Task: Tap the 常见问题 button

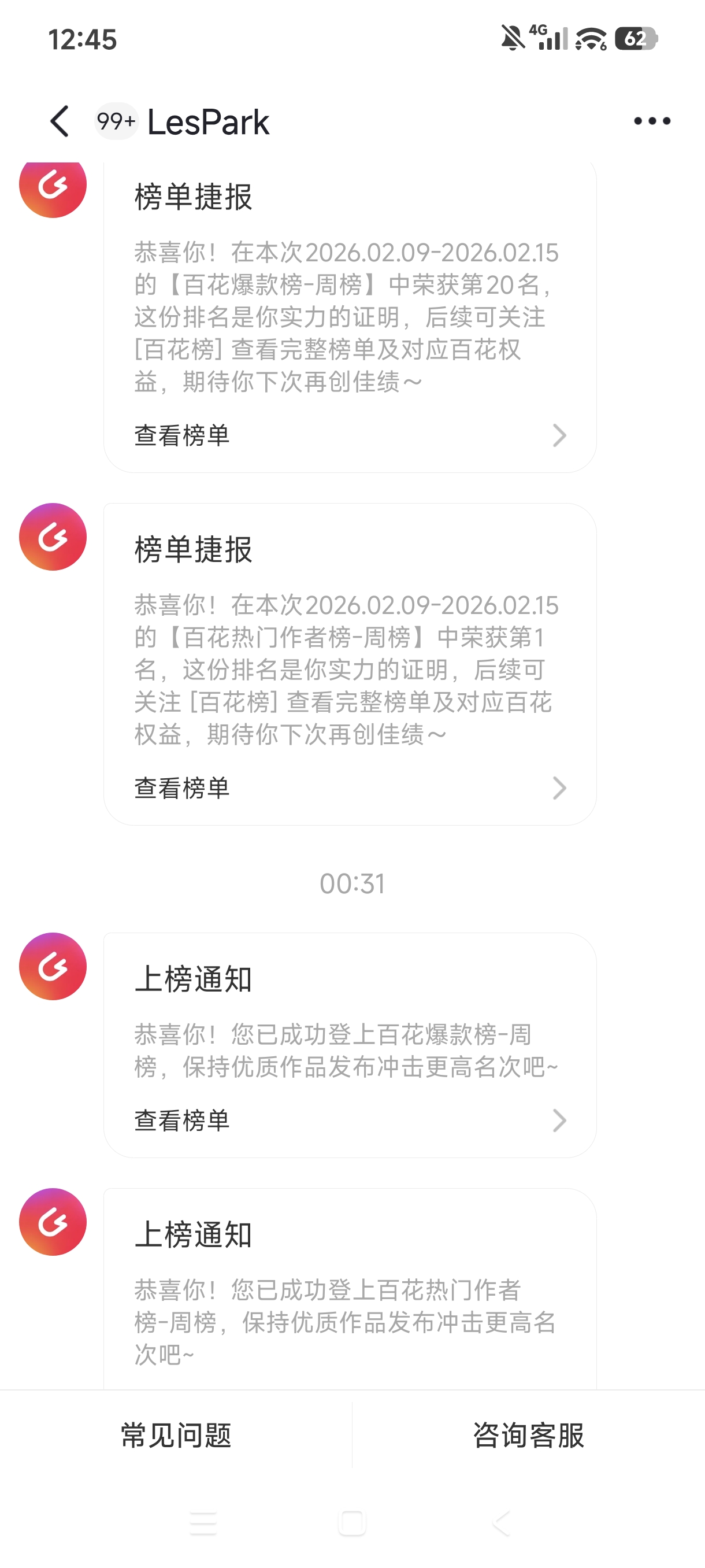Action: click(x=176, y=1435)
